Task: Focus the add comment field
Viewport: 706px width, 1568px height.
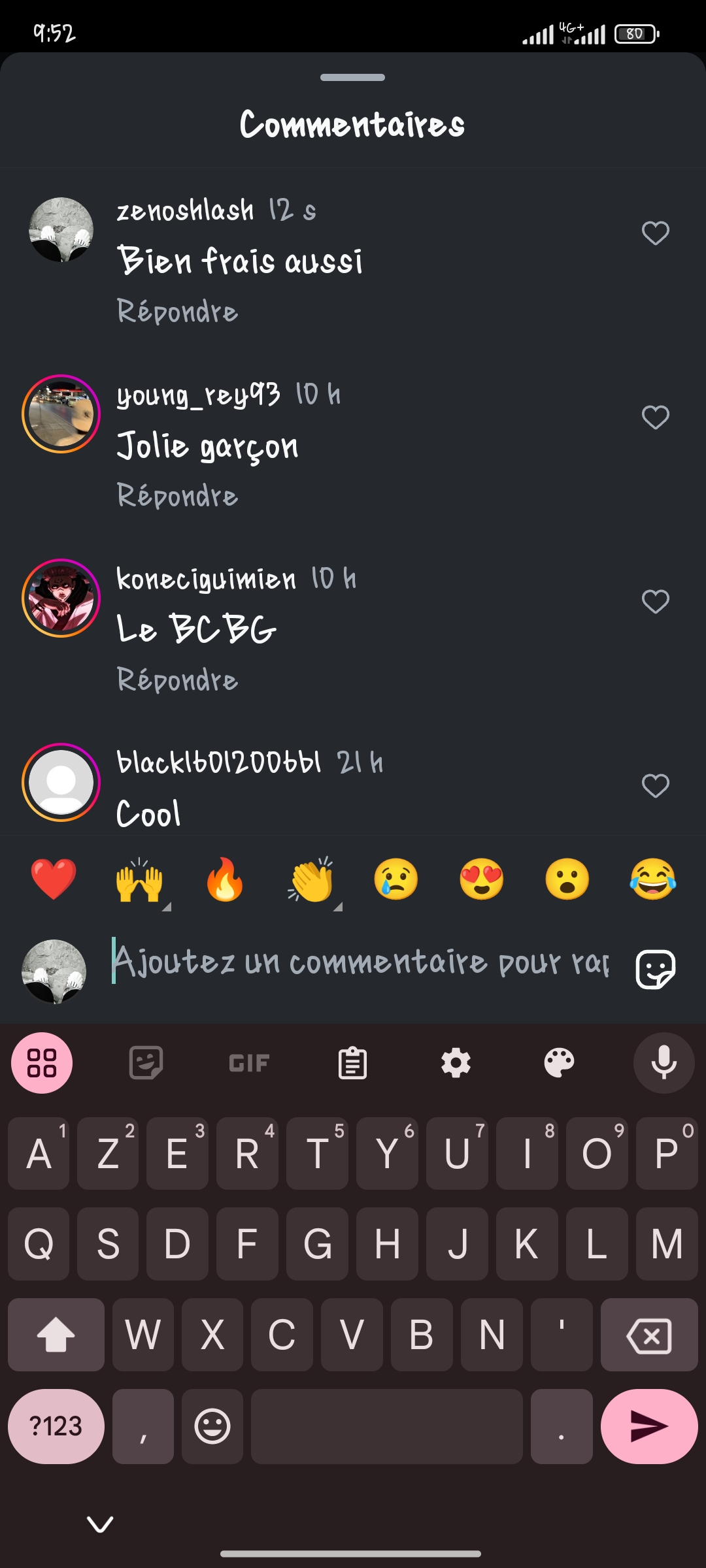Action: (360, 962)
